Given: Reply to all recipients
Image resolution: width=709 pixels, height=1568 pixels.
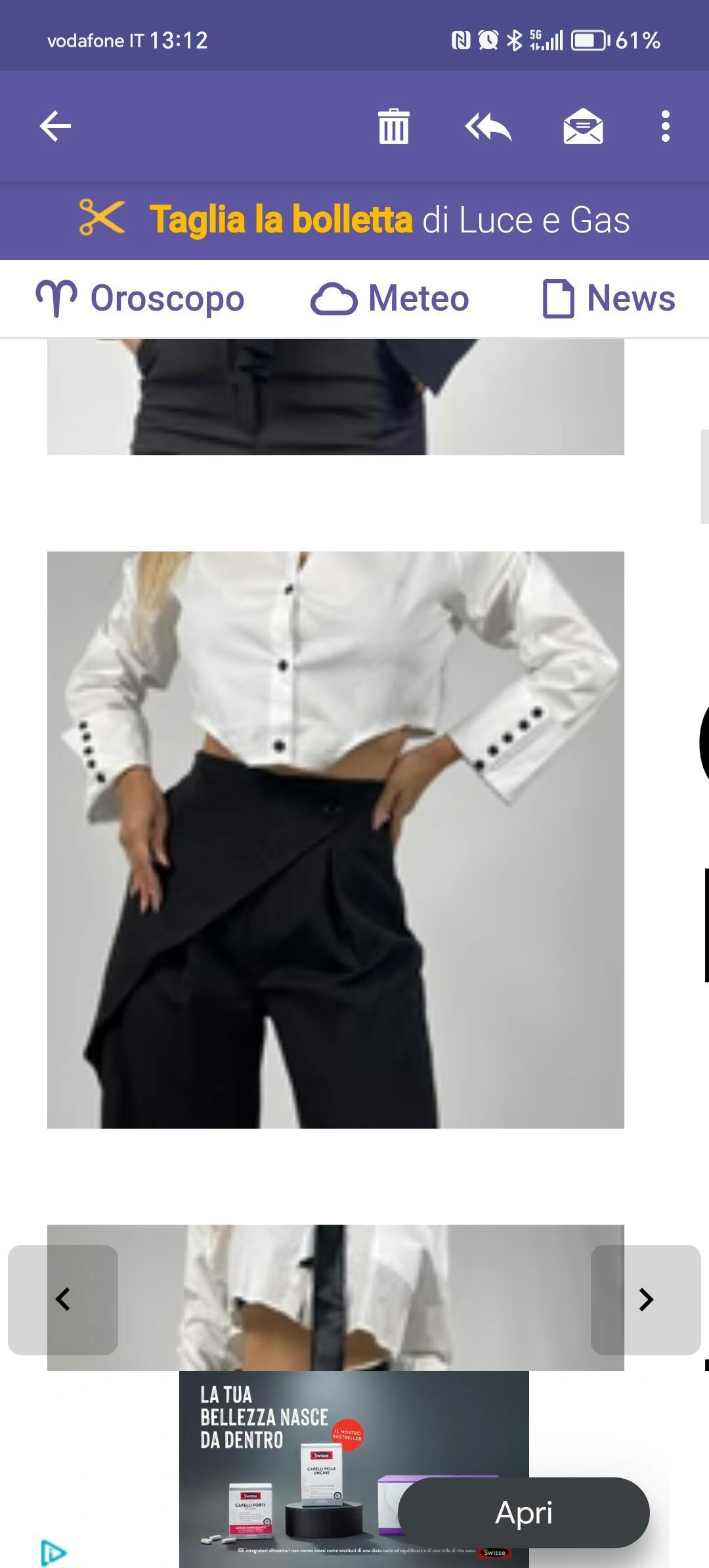Looking at the screenshot, I should pos(488,126).
